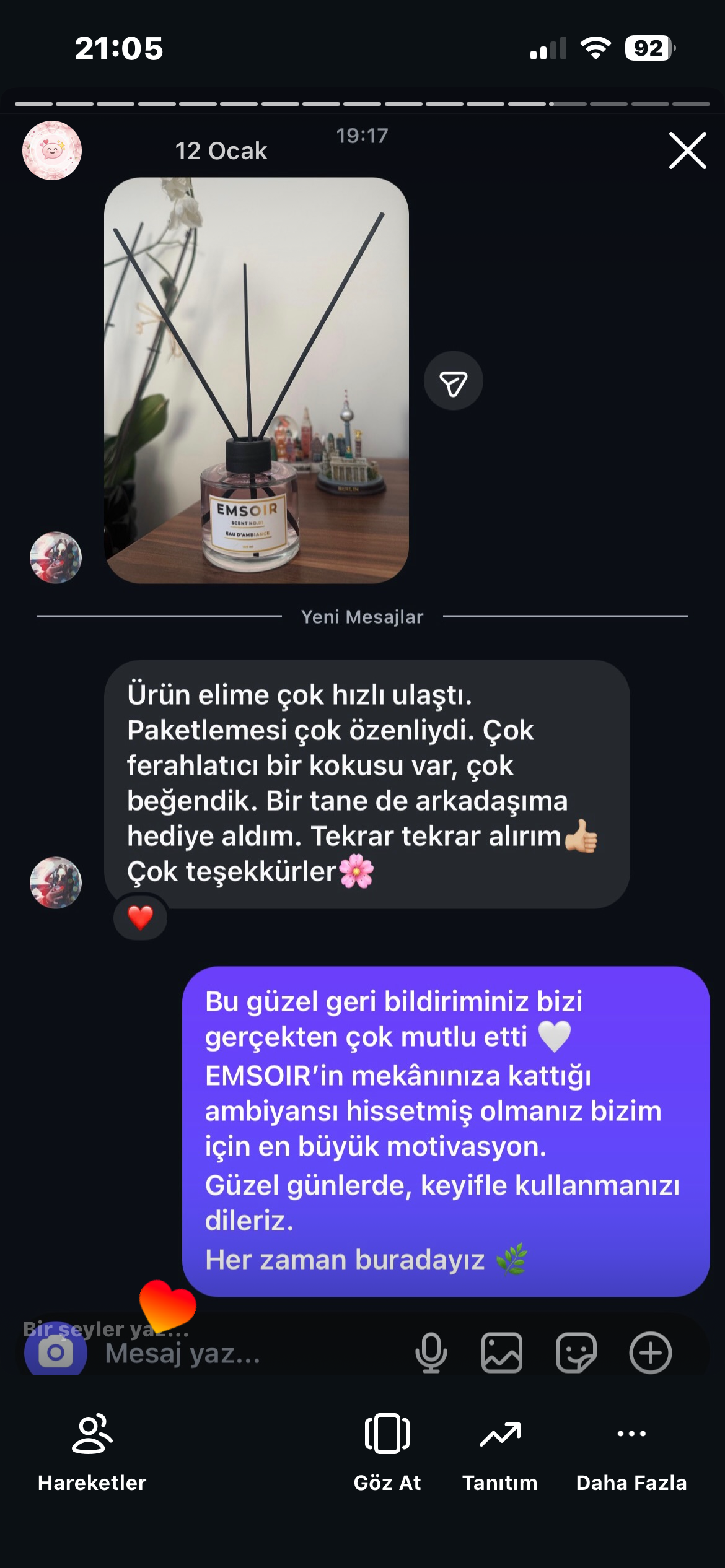The width and height of the screenshot is (725, 1568).
Task: Open the story owner's profile picture
Action: pos(52,150)
